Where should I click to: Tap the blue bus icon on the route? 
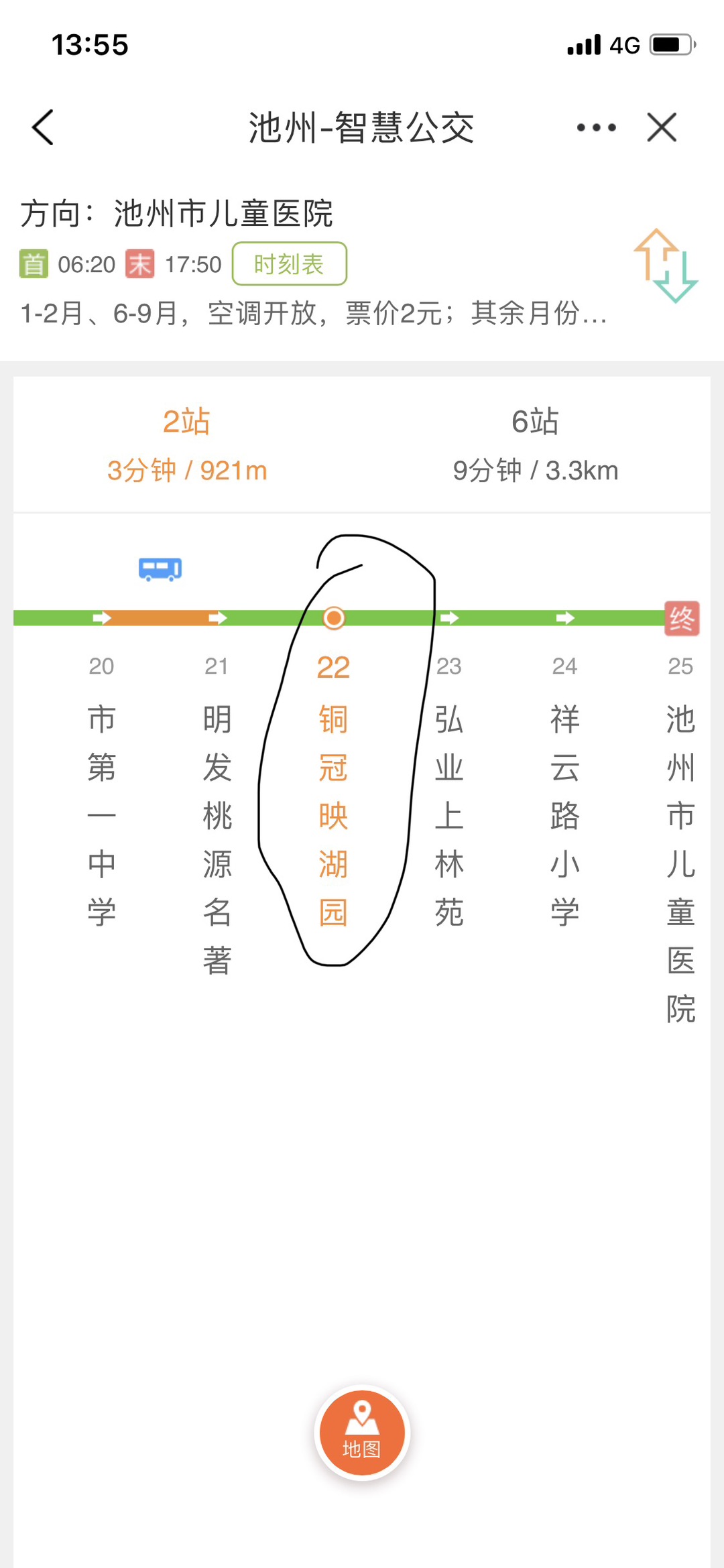click(x=160, y=569)
